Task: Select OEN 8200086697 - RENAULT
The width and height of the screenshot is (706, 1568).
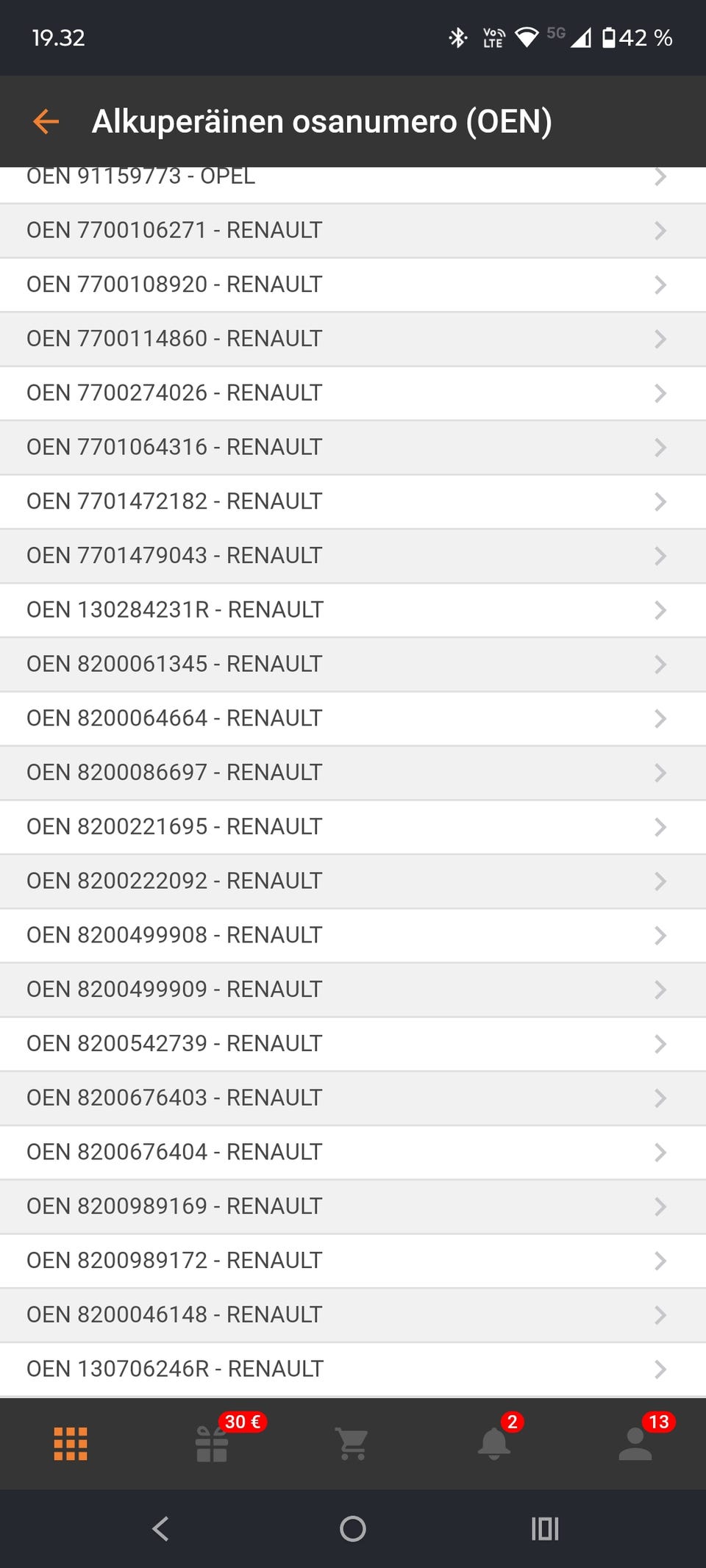Action: [x=353, y=773]
